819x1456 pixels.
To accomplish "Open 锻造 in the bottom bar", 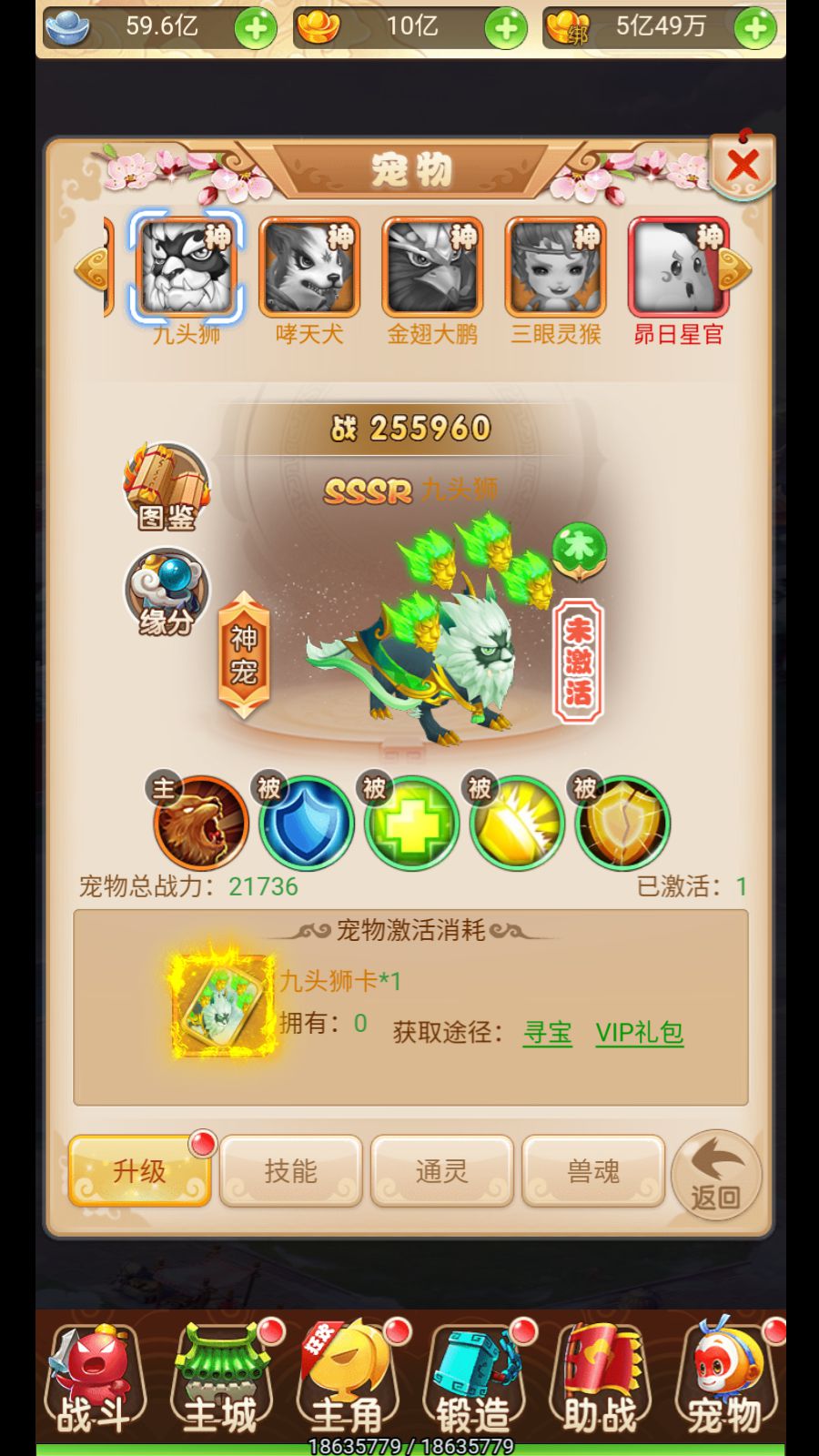I will (471, 1380).
